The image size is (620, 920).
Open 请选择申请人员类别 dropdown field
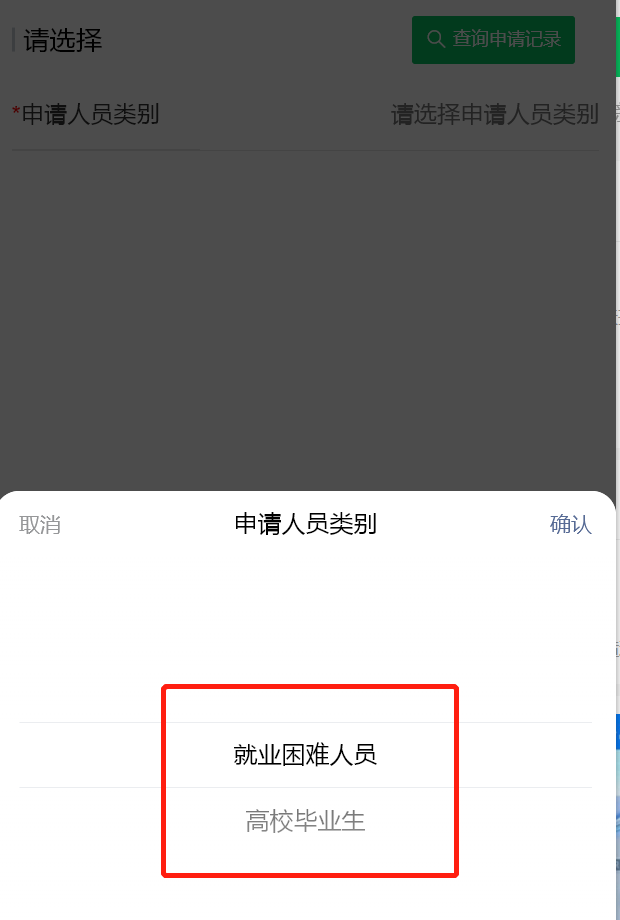(x=494, y=115)
